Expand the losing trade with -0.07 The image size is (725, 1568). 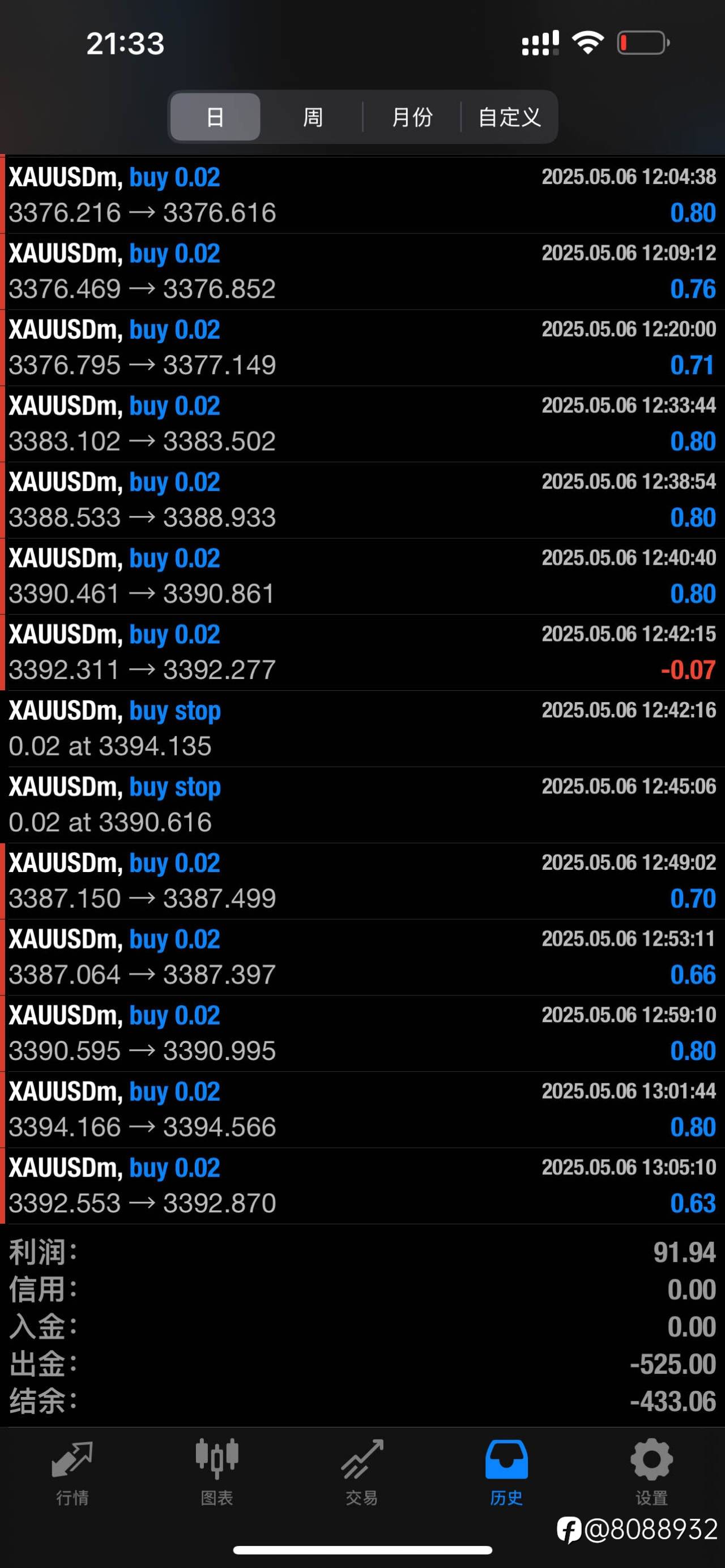tap(362, 652)
